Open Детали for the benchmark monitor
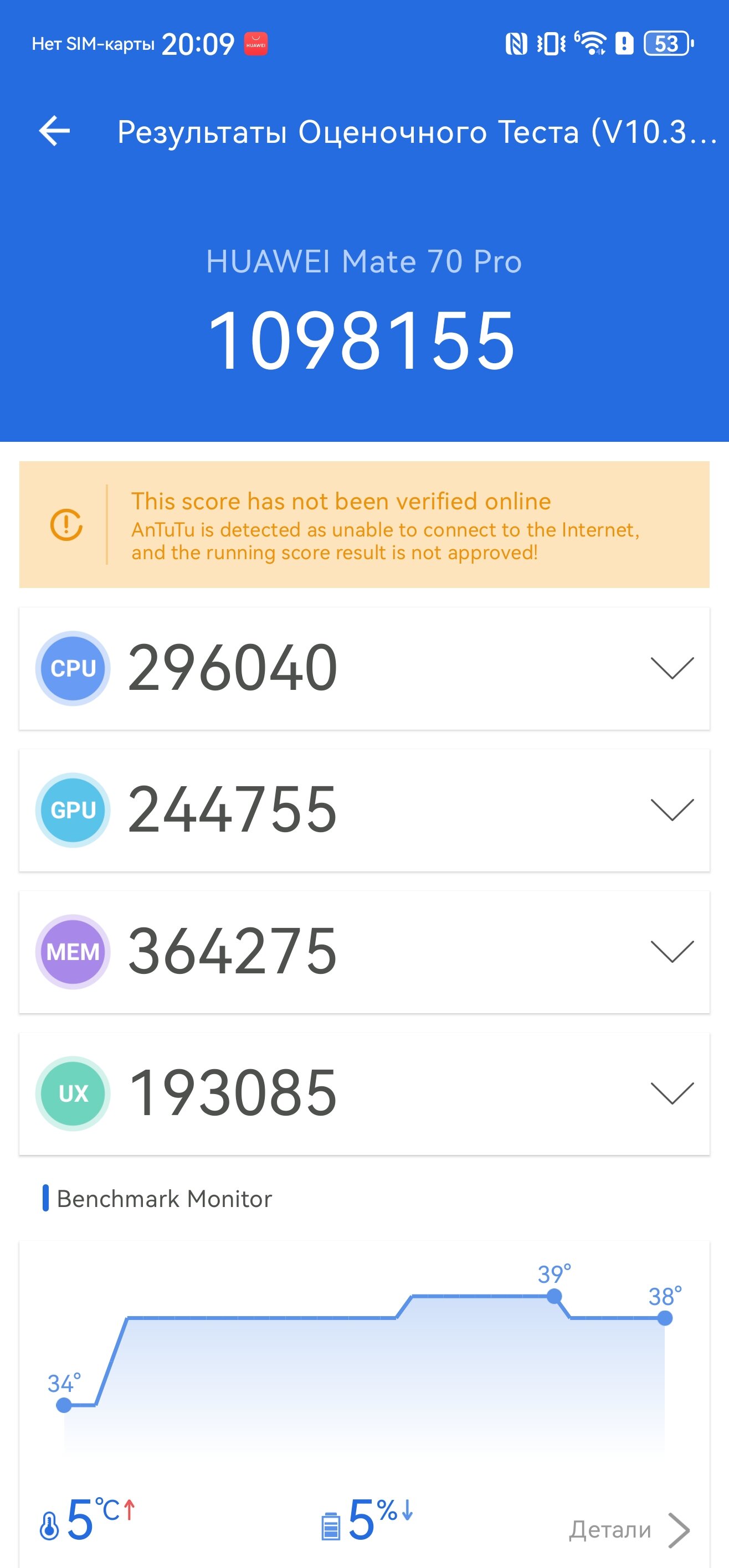This screenshot has width=729, height=1568. pyautogui.click(x=629, y=1530)
